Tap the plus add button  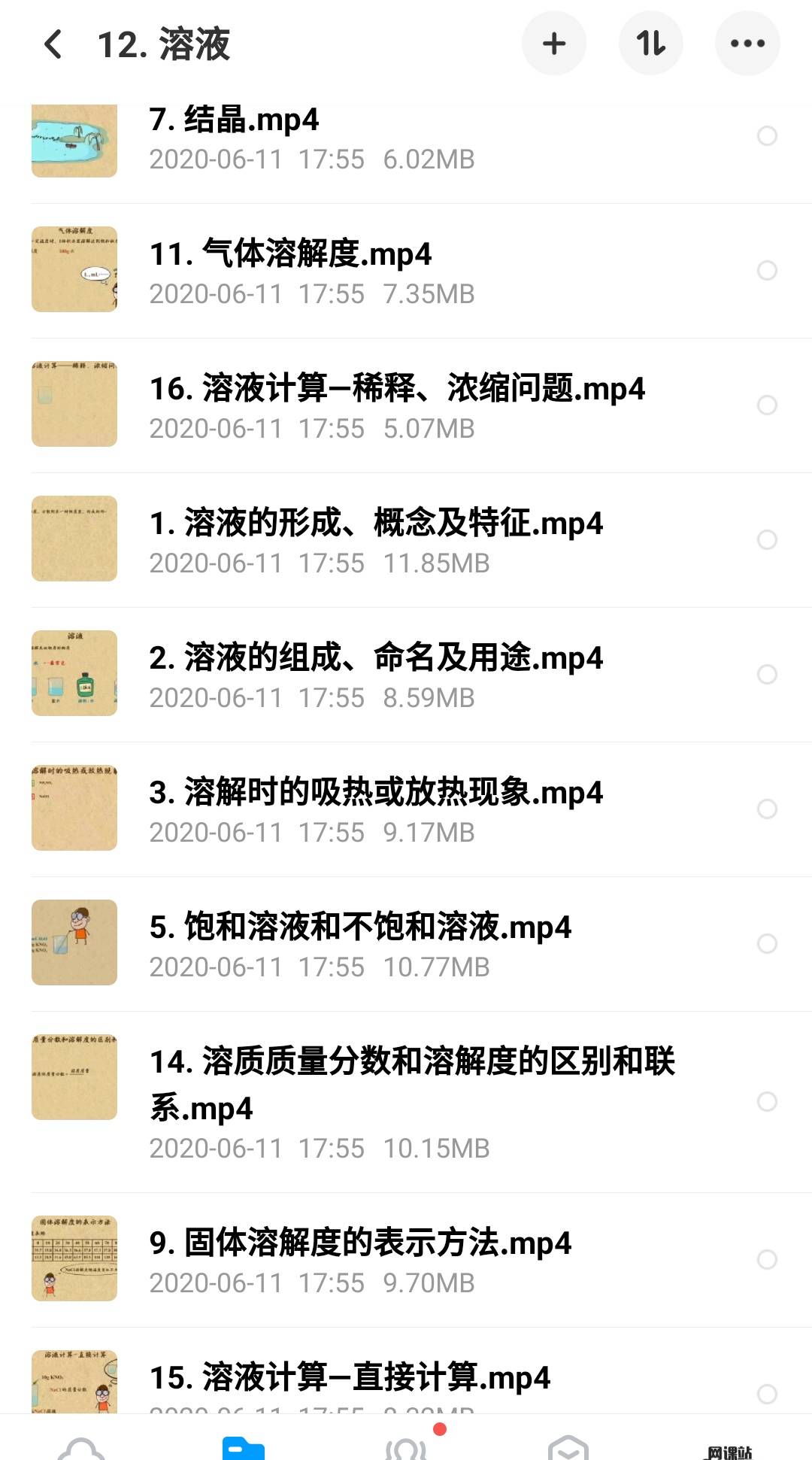[554, 44]
